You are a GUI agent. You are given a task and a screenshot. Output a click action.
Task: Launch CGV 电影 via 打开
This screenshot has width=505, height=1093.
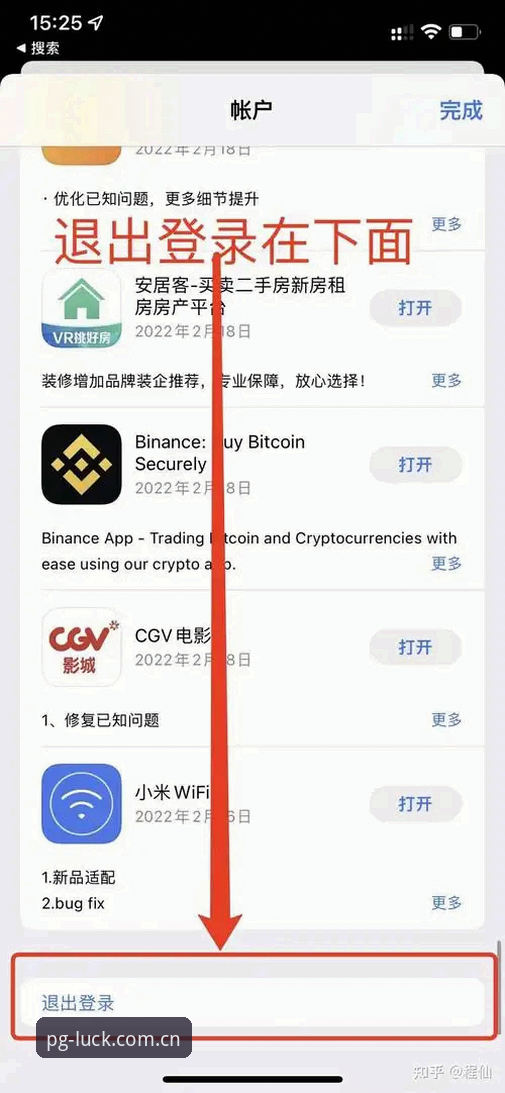[x=416, y=648]
